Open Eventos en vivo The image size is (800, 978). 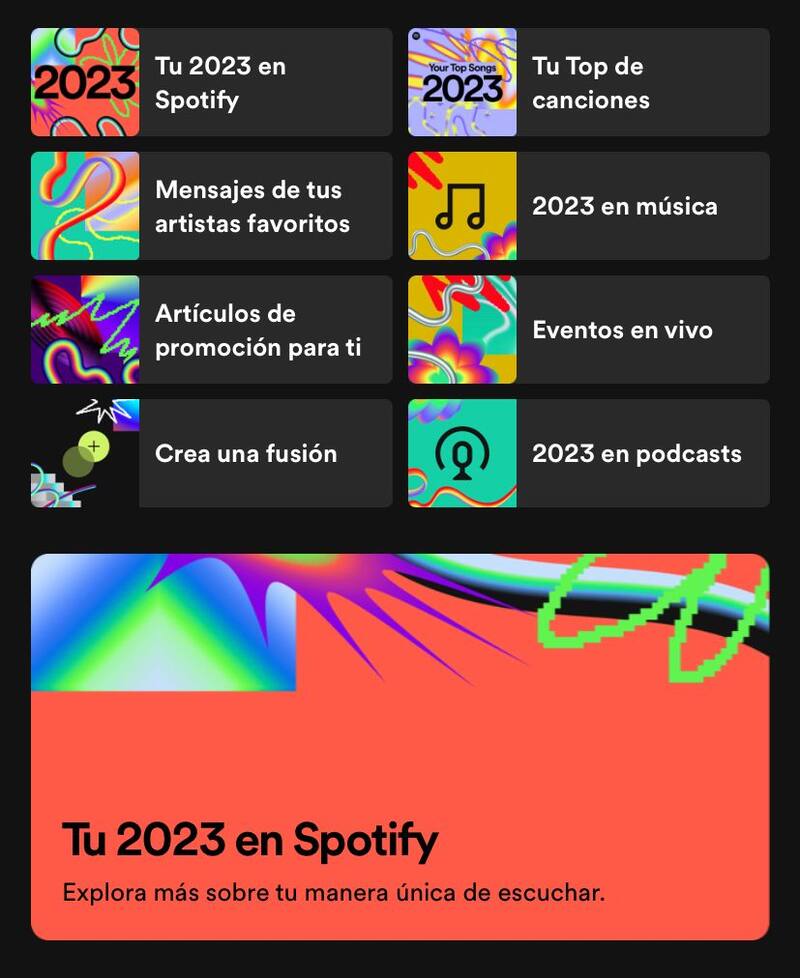pyautogui.click(x=588, y=330)
